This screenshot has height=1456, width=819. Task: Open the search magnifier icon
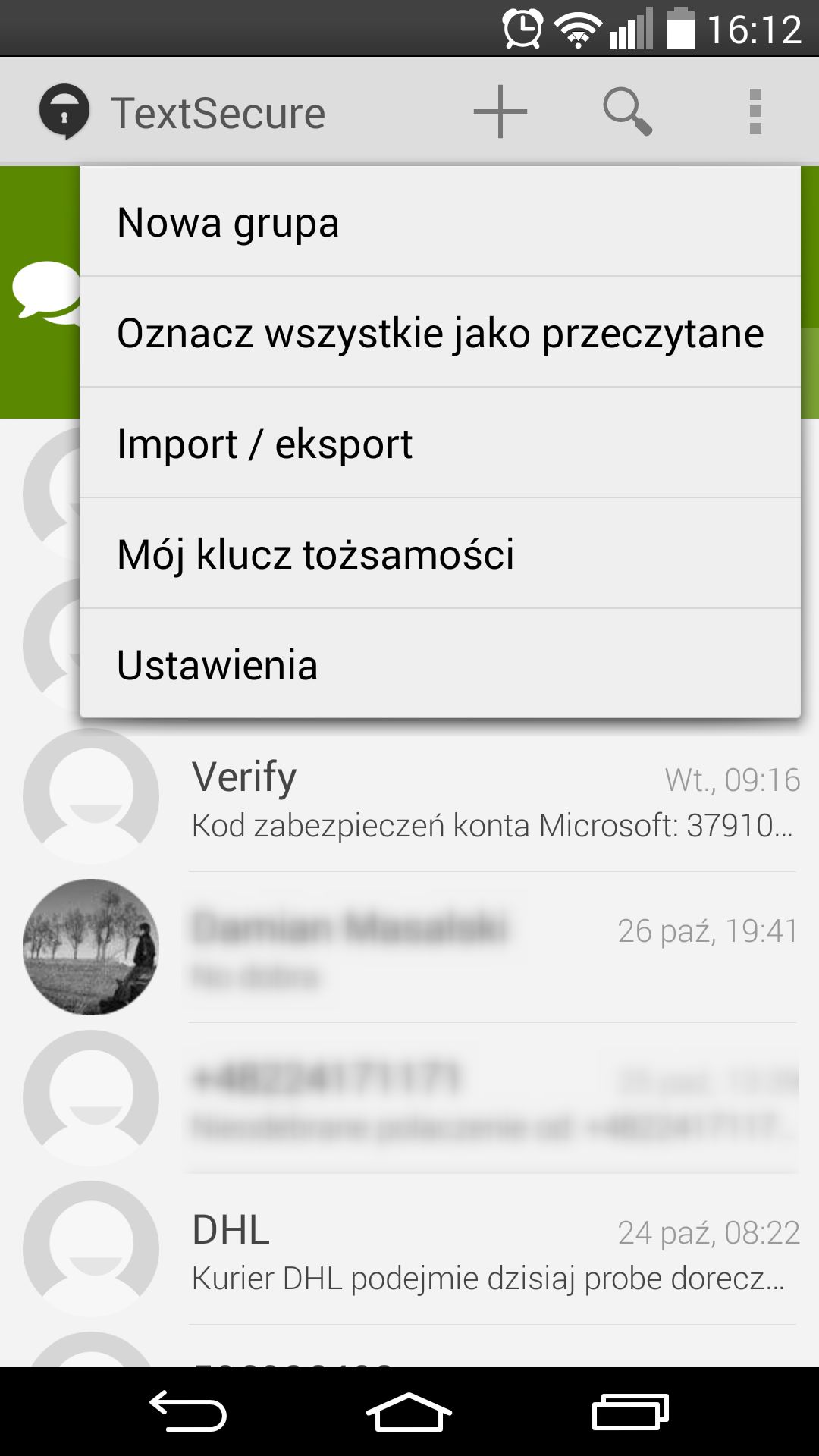(627, 111)
